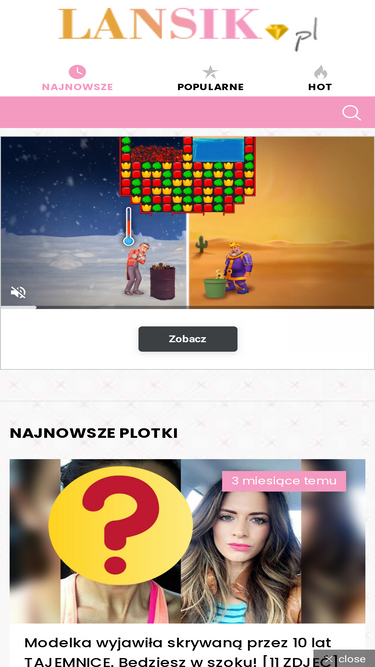Open the search magnifier icon

tap(351, 113)
